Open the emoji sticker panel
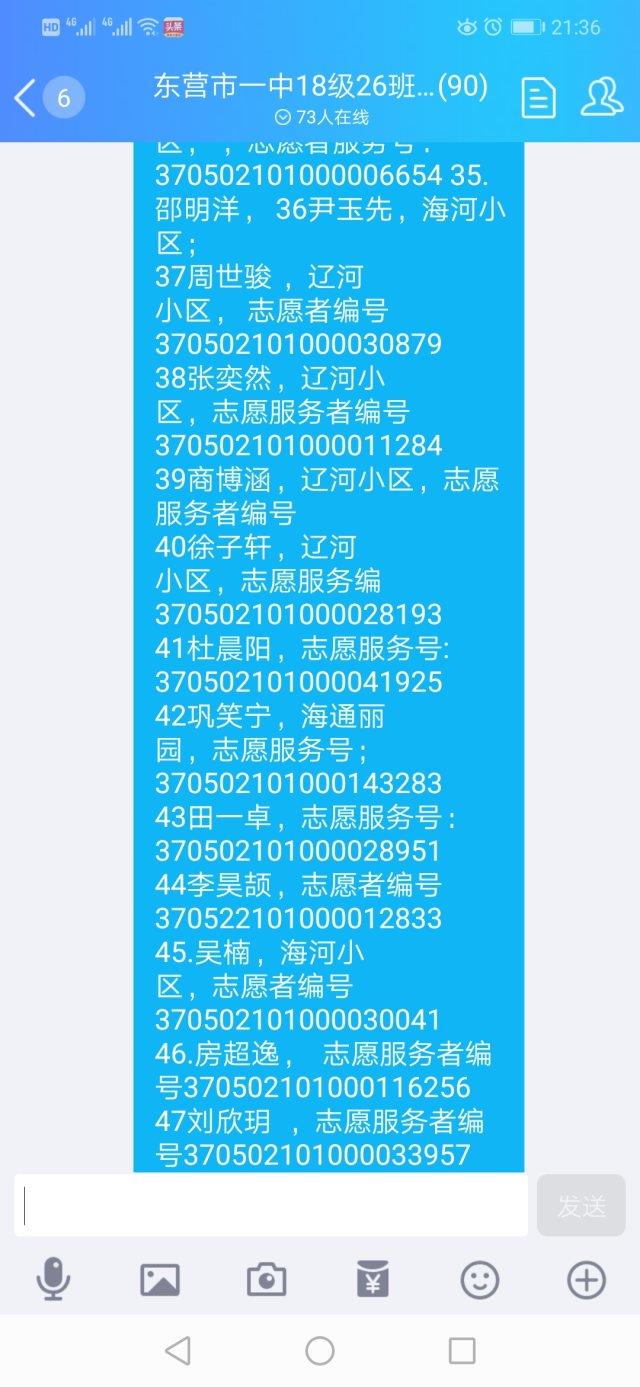 480,1280
